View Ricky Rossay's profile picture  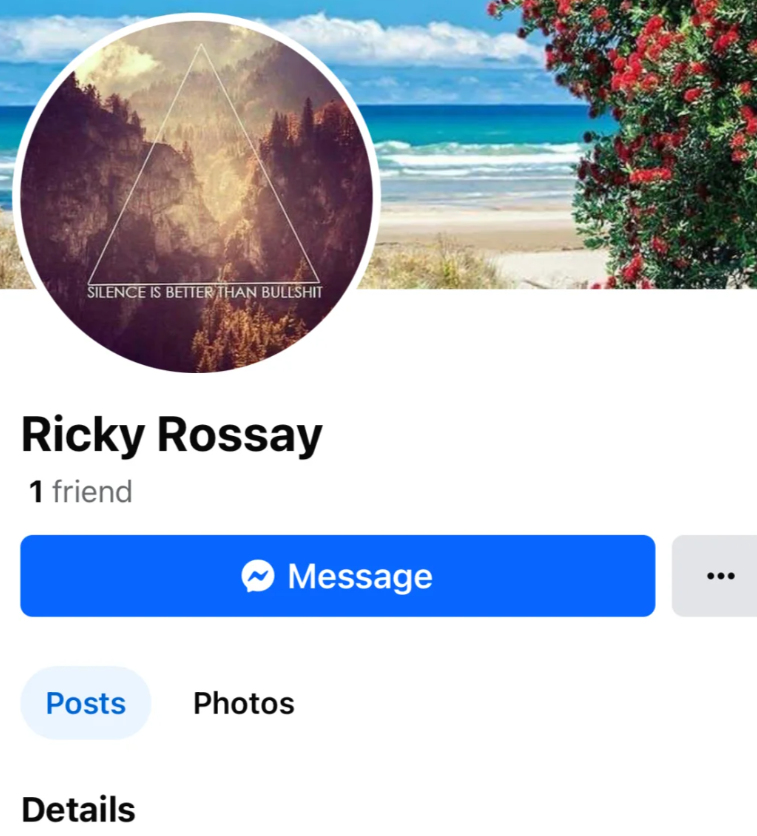(196, 195)
